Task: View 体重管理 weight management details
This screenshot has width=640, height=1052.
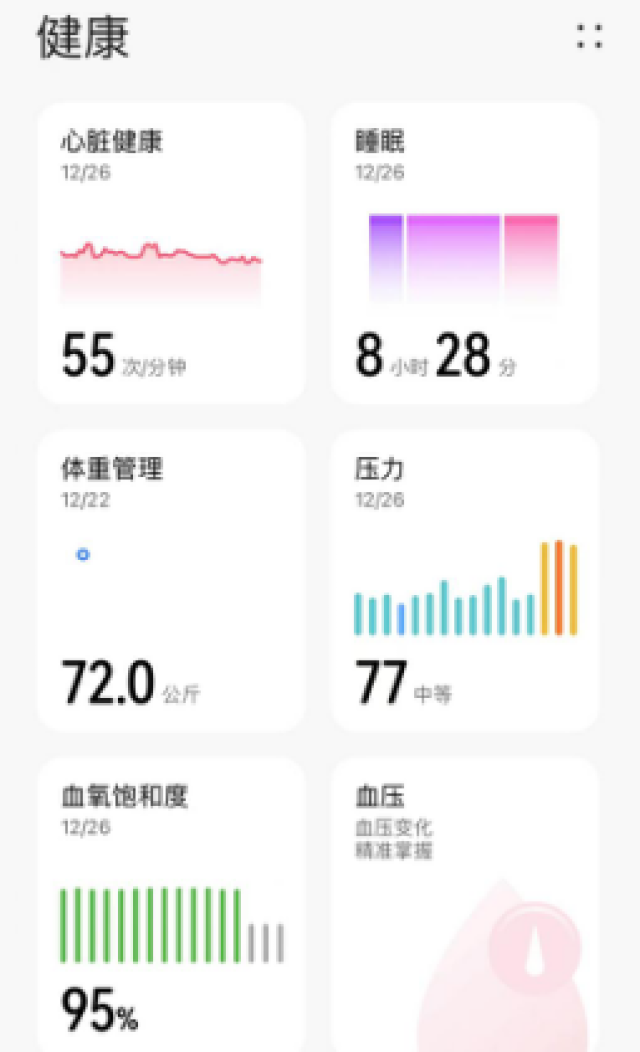Action: coord(171,580)
